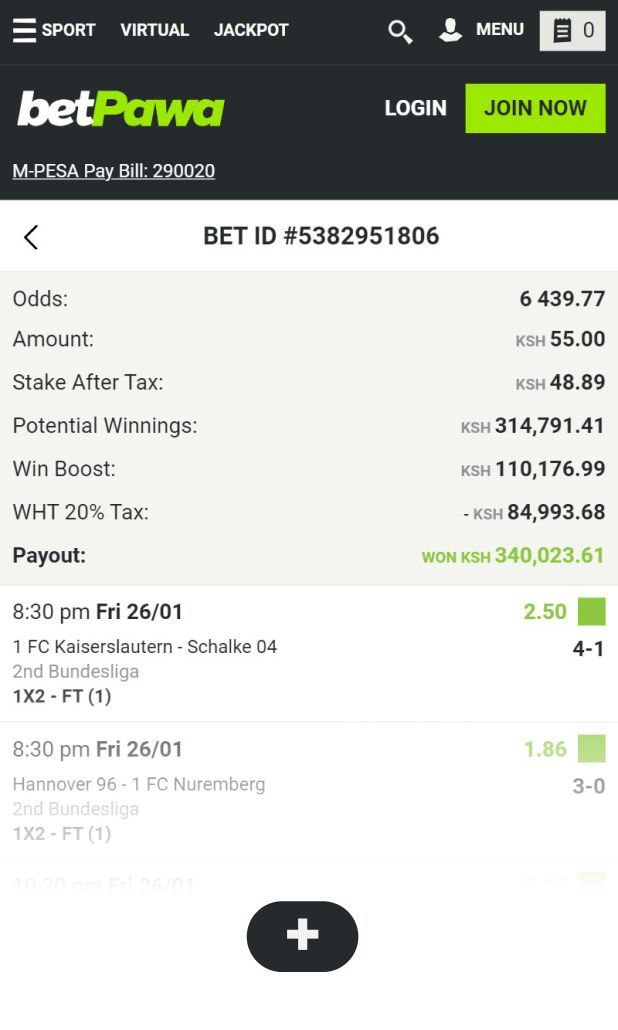Open the 1 FC Kaiserslautern - Schalke 04 match
Image resolution: width=618 pixels, height=1030 pixels.
tap(144, 647)
